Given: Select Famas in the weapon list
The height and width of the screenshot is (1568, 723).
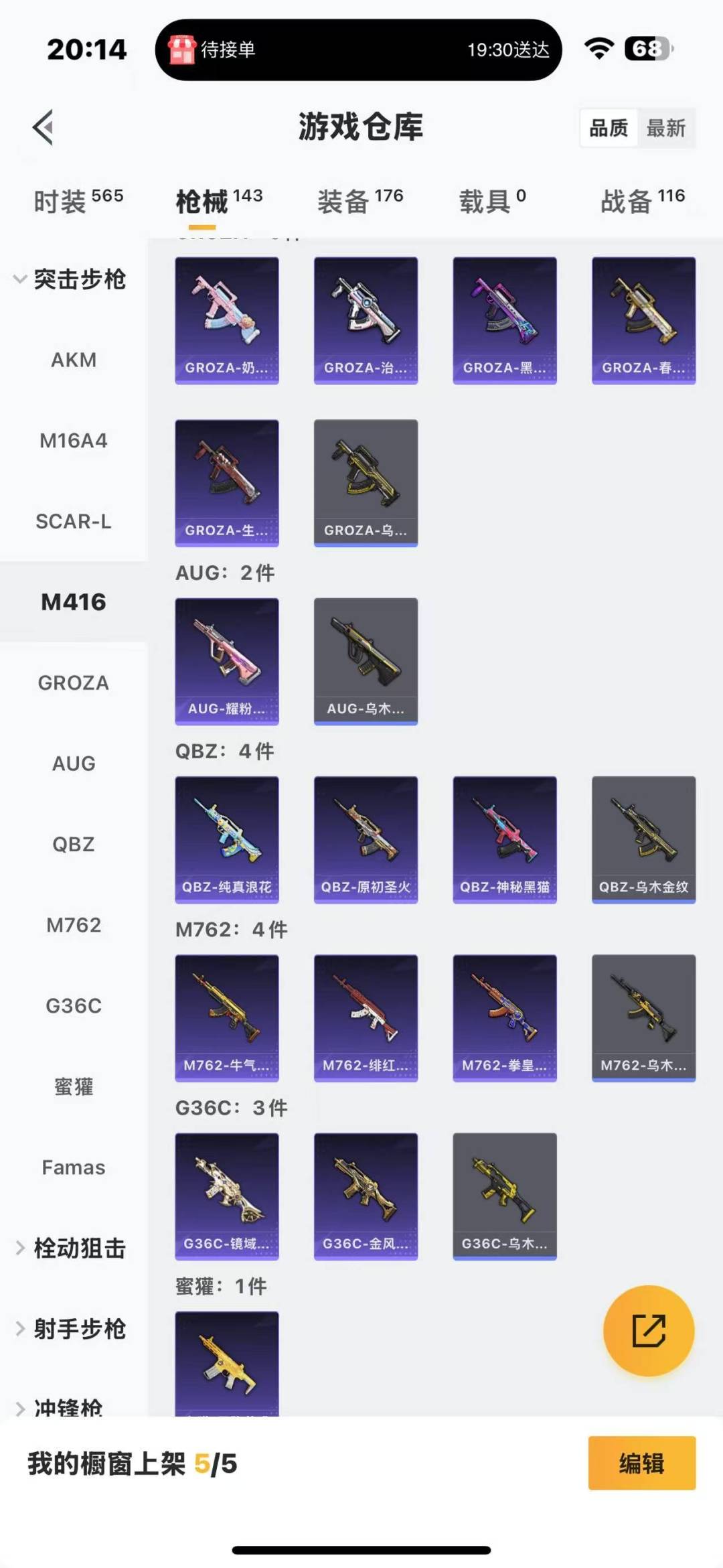Looking at the screenshot, I should (x=74, y=1167).
